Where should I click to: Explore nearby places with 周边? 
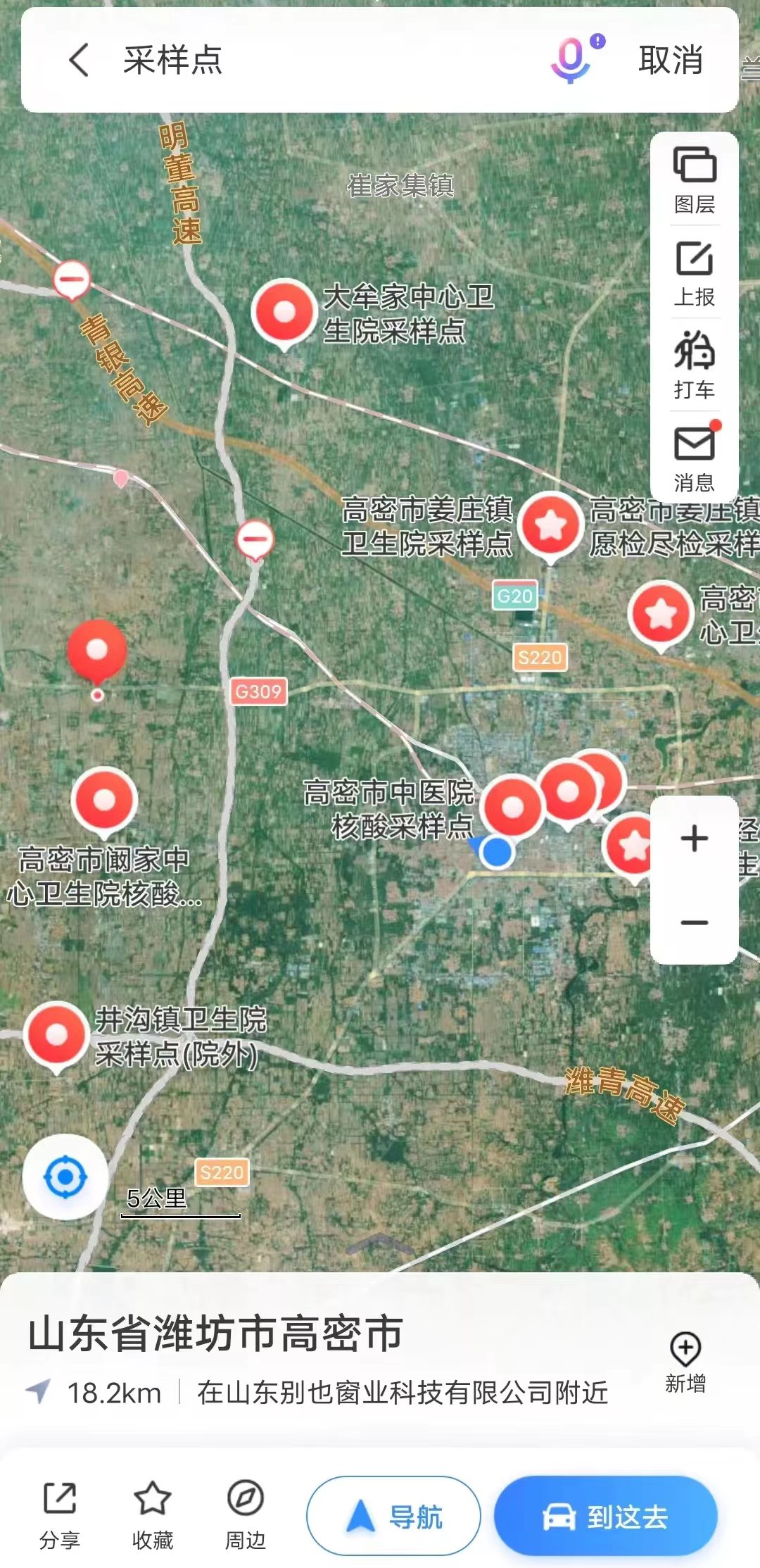[246, 1515]
